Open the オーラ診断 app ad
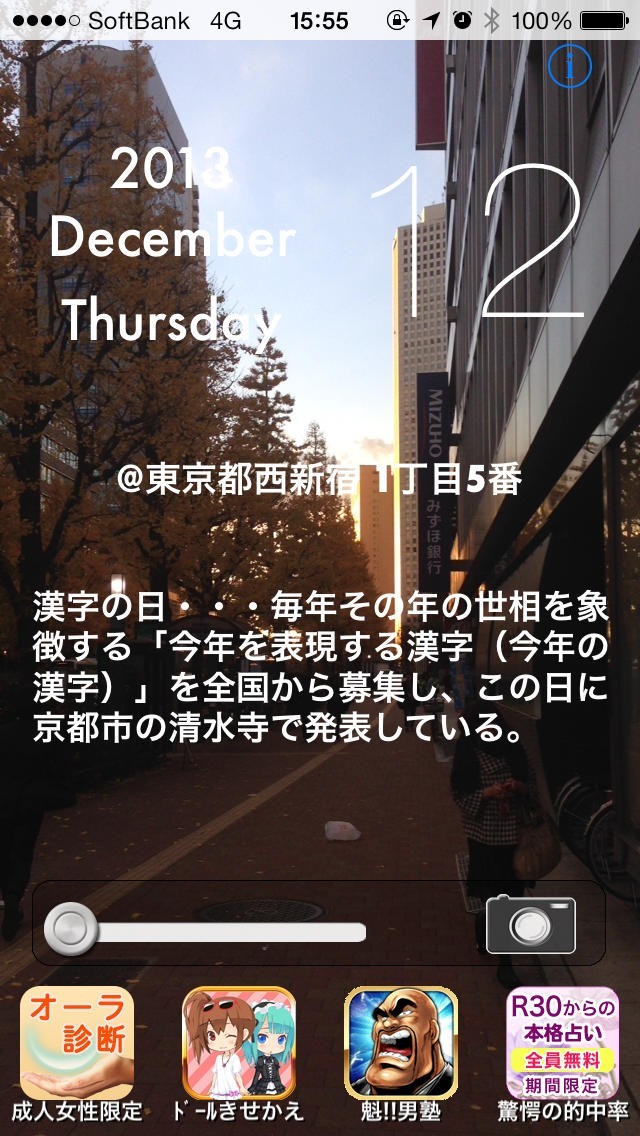Screen dimensions: 640x1136 point(77,1044)
